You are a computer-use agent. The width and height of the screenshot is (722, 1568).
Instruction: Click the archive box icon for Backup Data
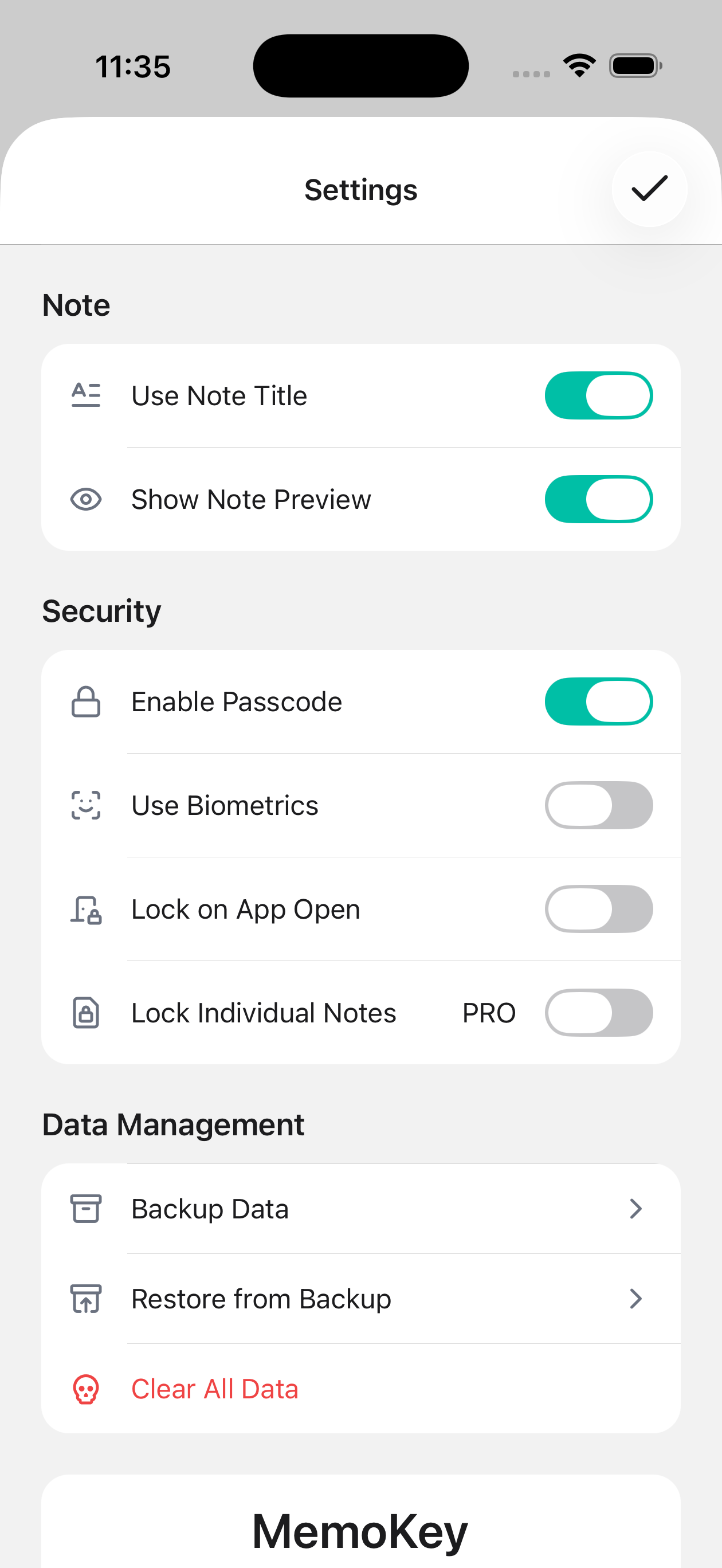(86, 1209)
